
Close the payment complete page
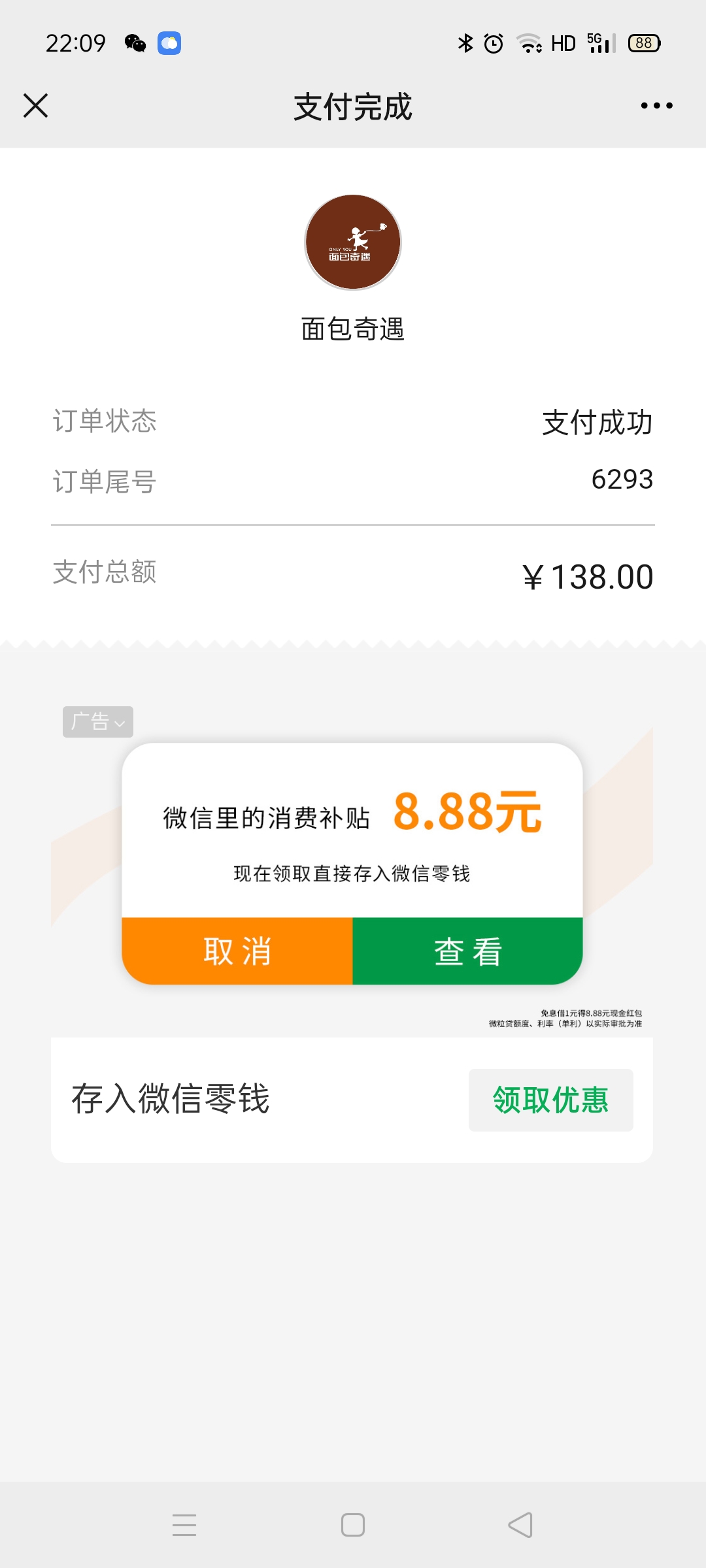tap(35, 105)
